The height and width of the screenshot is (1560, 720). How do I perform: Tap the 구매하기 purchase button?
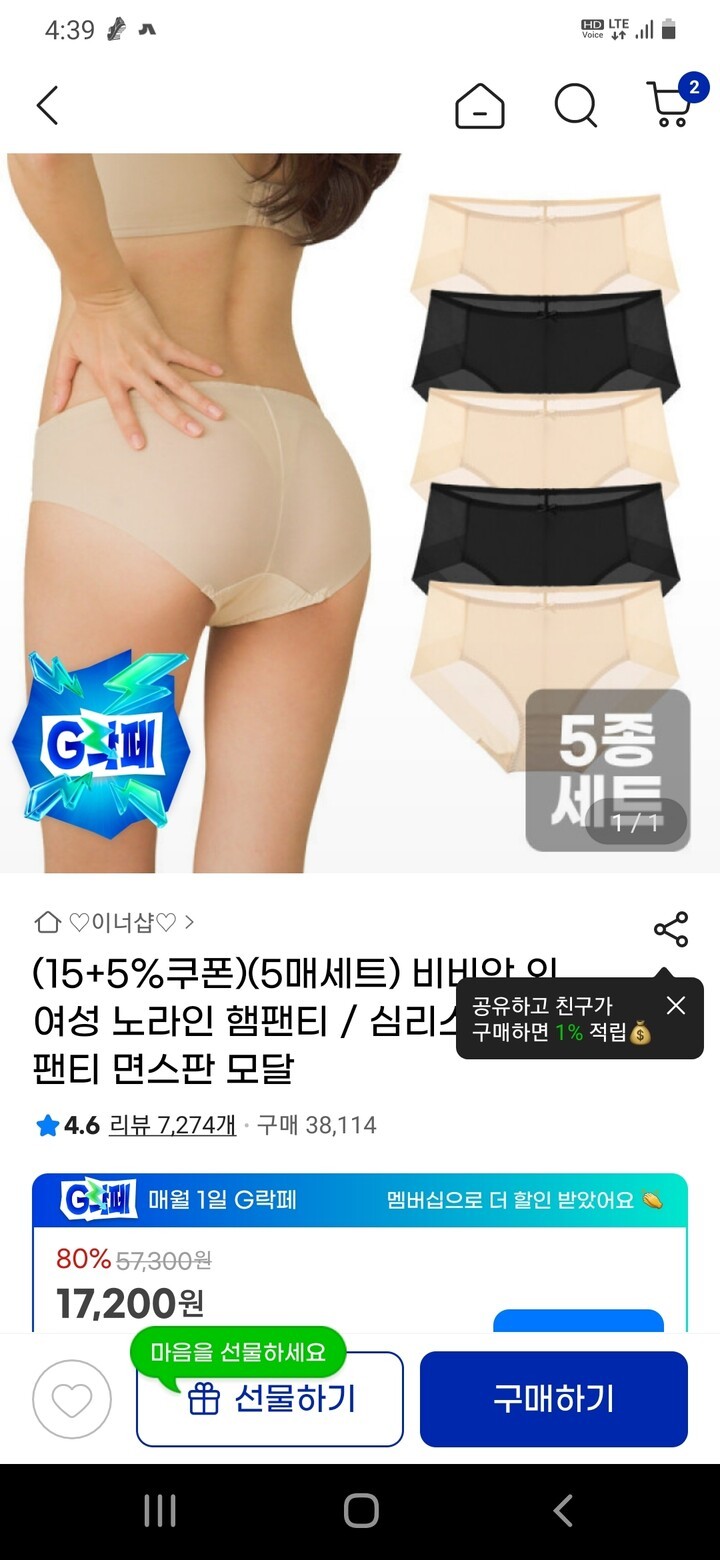tap(553, 1399)
